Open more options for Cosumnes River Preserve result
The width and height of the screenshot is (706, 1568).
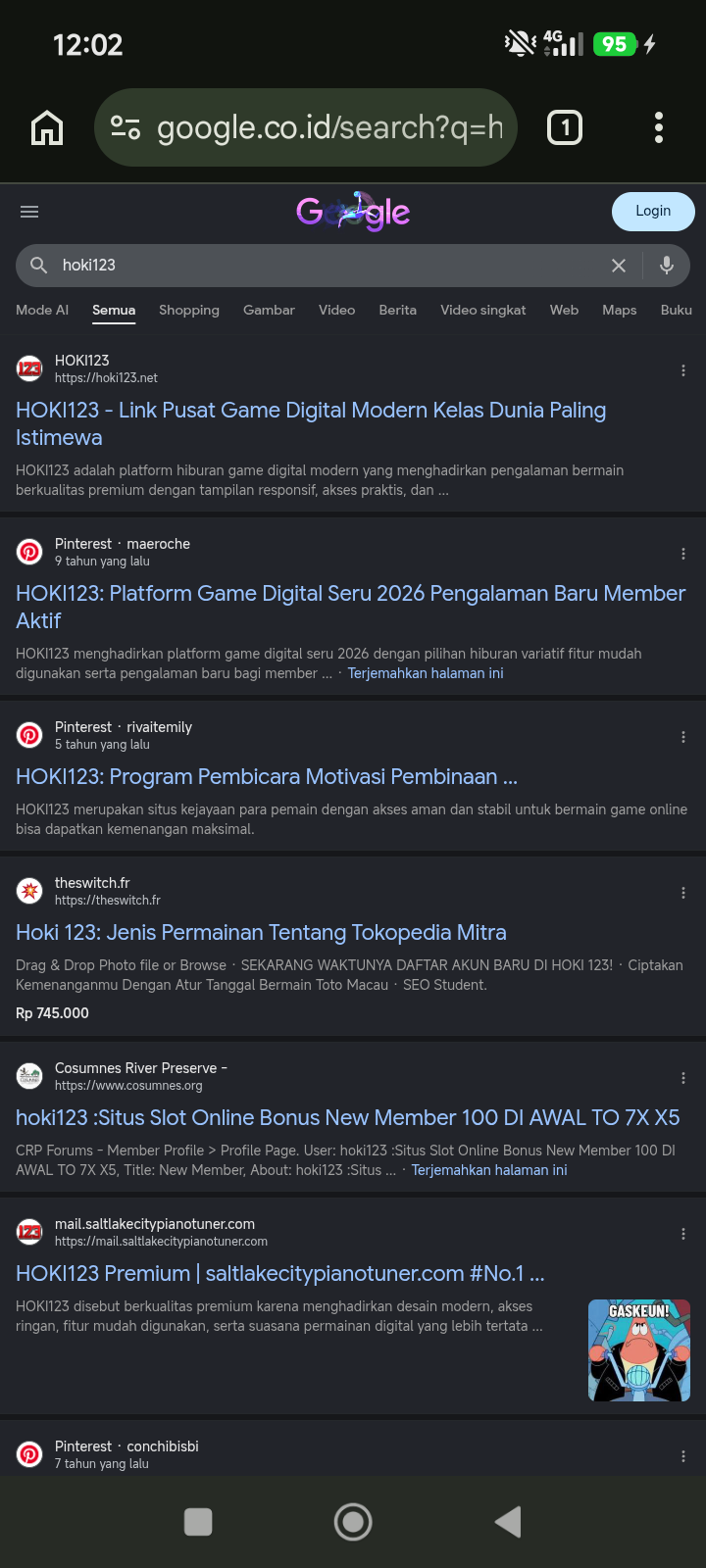pyautogui.click(x=683, y=1078)
